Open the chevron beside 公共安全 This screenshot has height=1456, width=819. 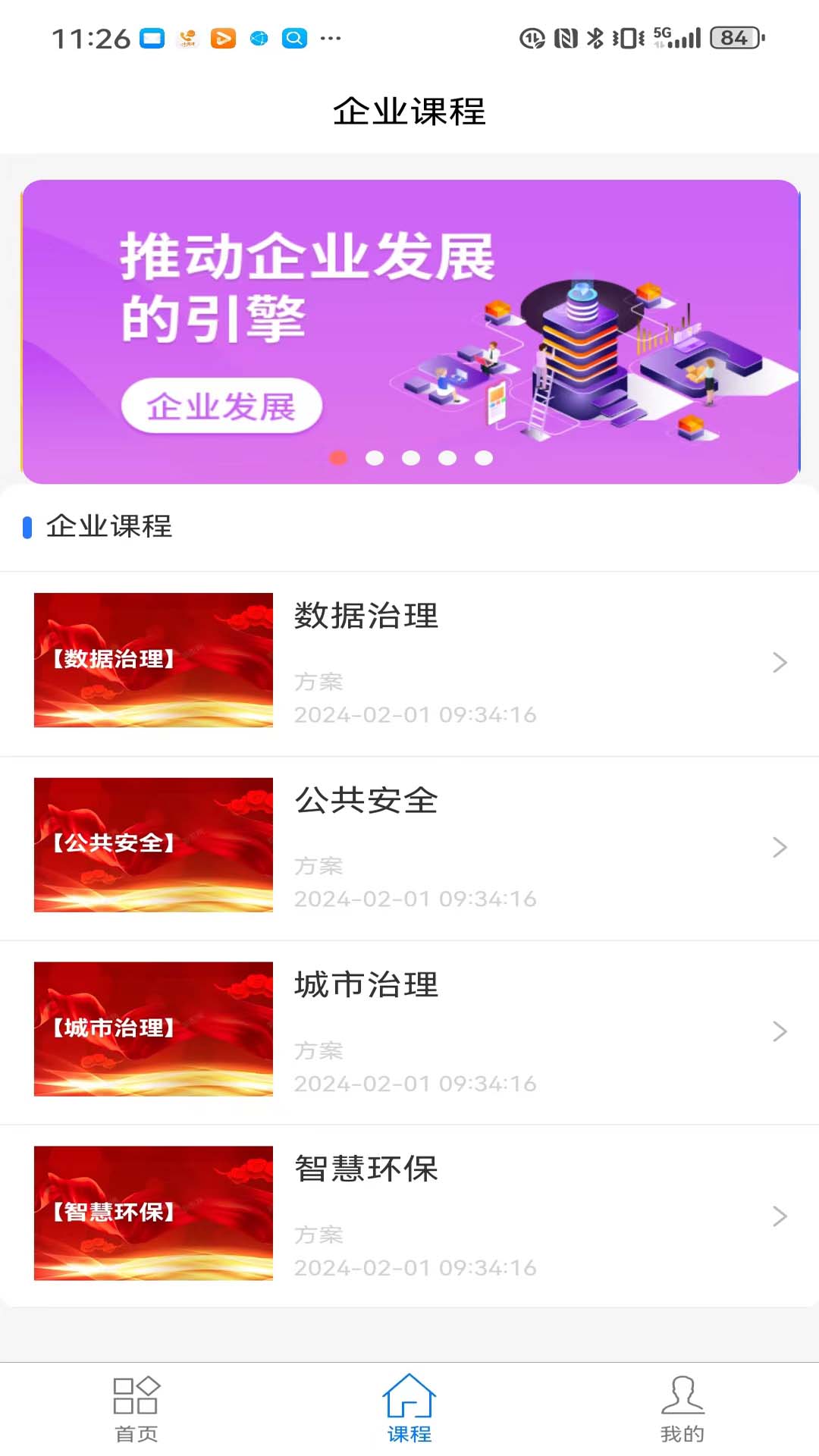point(780,847)
